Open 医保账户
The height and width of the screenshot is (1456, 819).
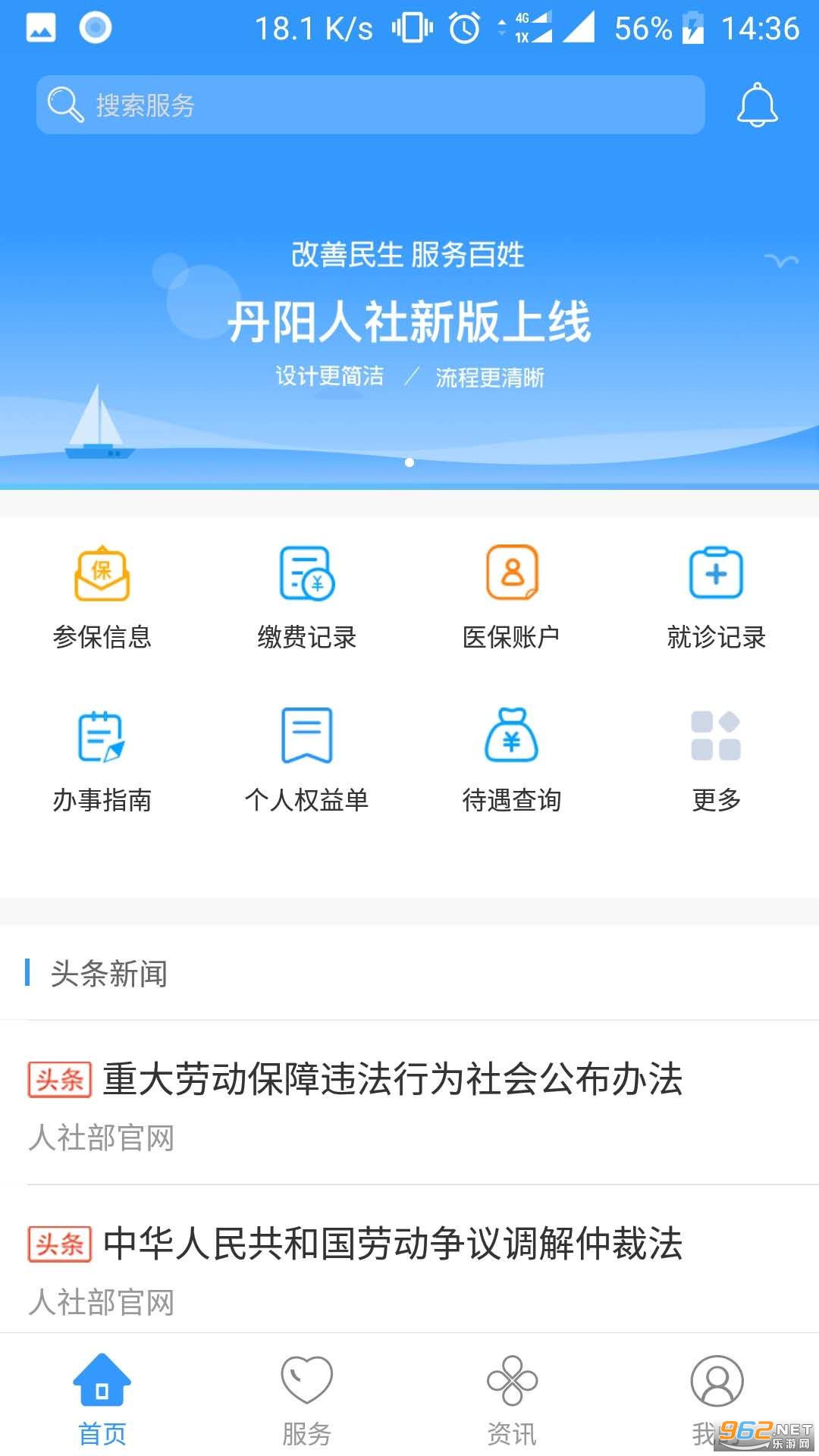point(512,597)
